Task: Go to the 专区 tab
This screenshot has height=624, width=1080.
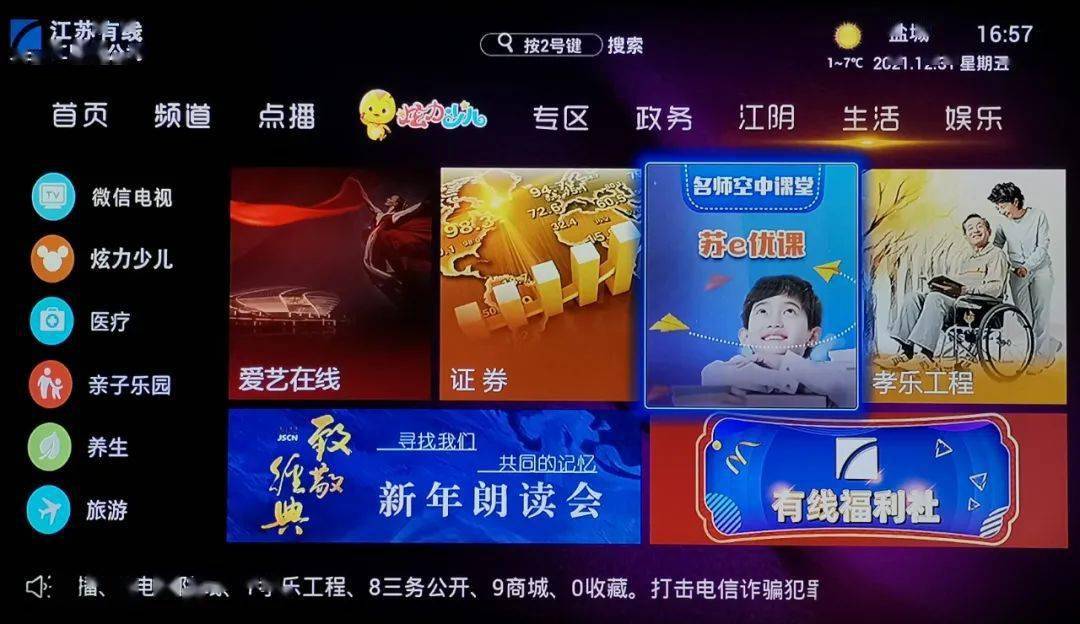Action: click(560, 118)
